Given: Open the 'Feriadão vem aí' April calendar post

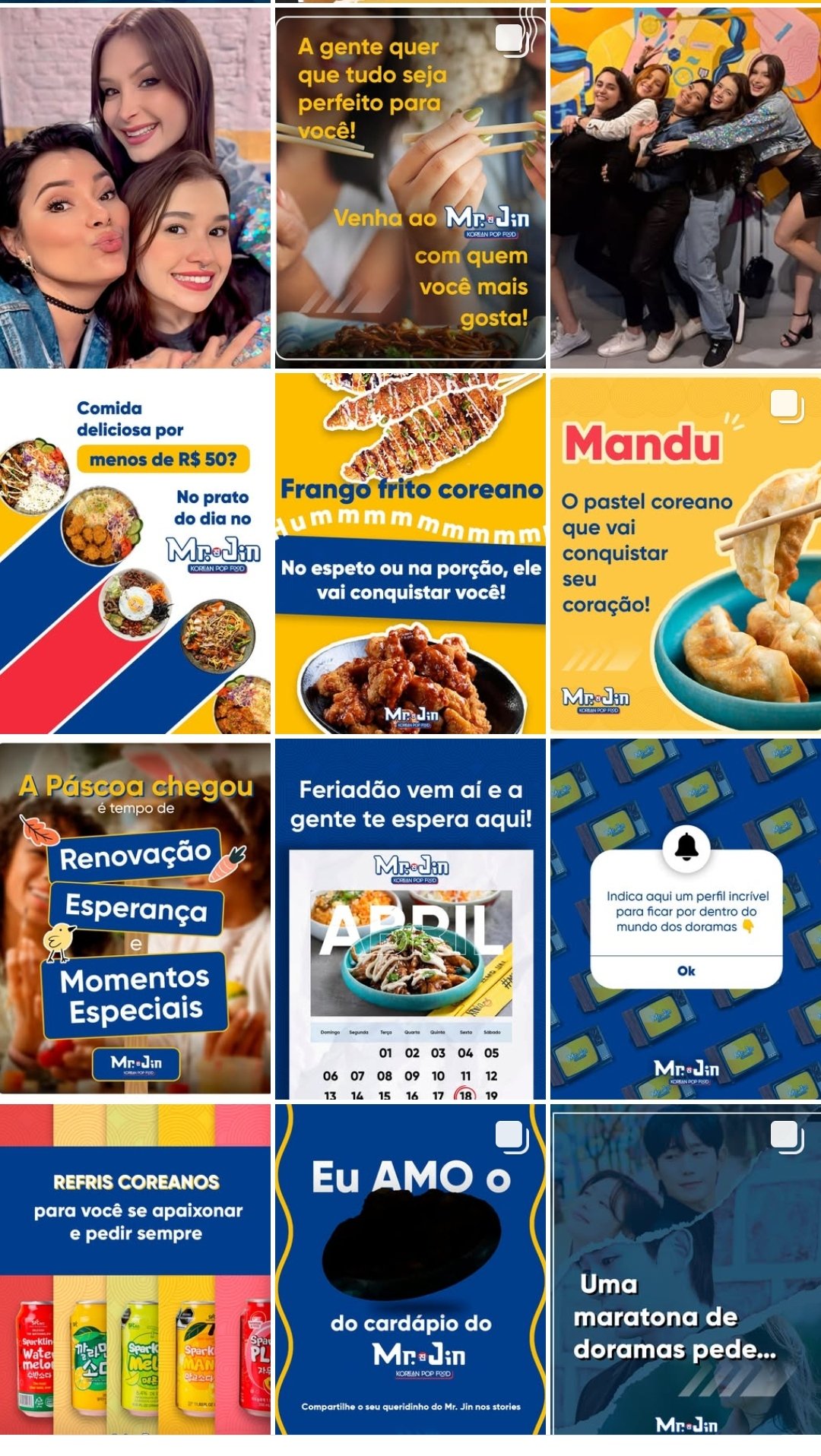Looking at the screenshot, I should coord(410,919).
